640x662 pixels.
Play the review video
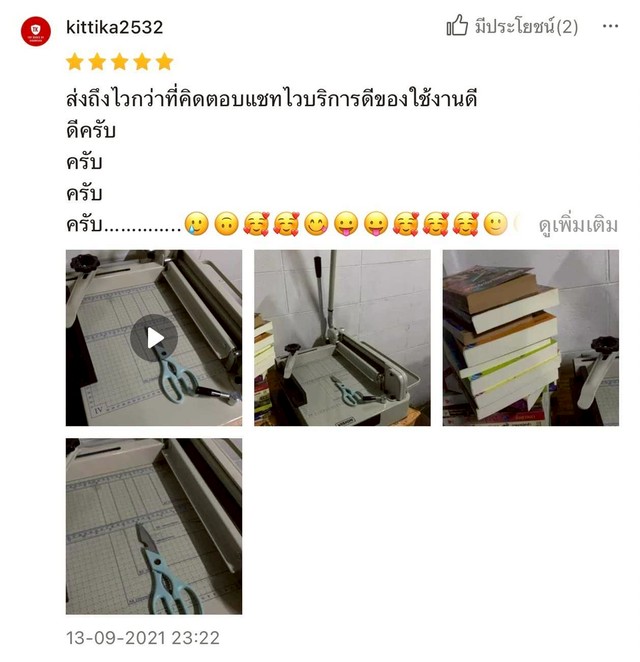154,338
